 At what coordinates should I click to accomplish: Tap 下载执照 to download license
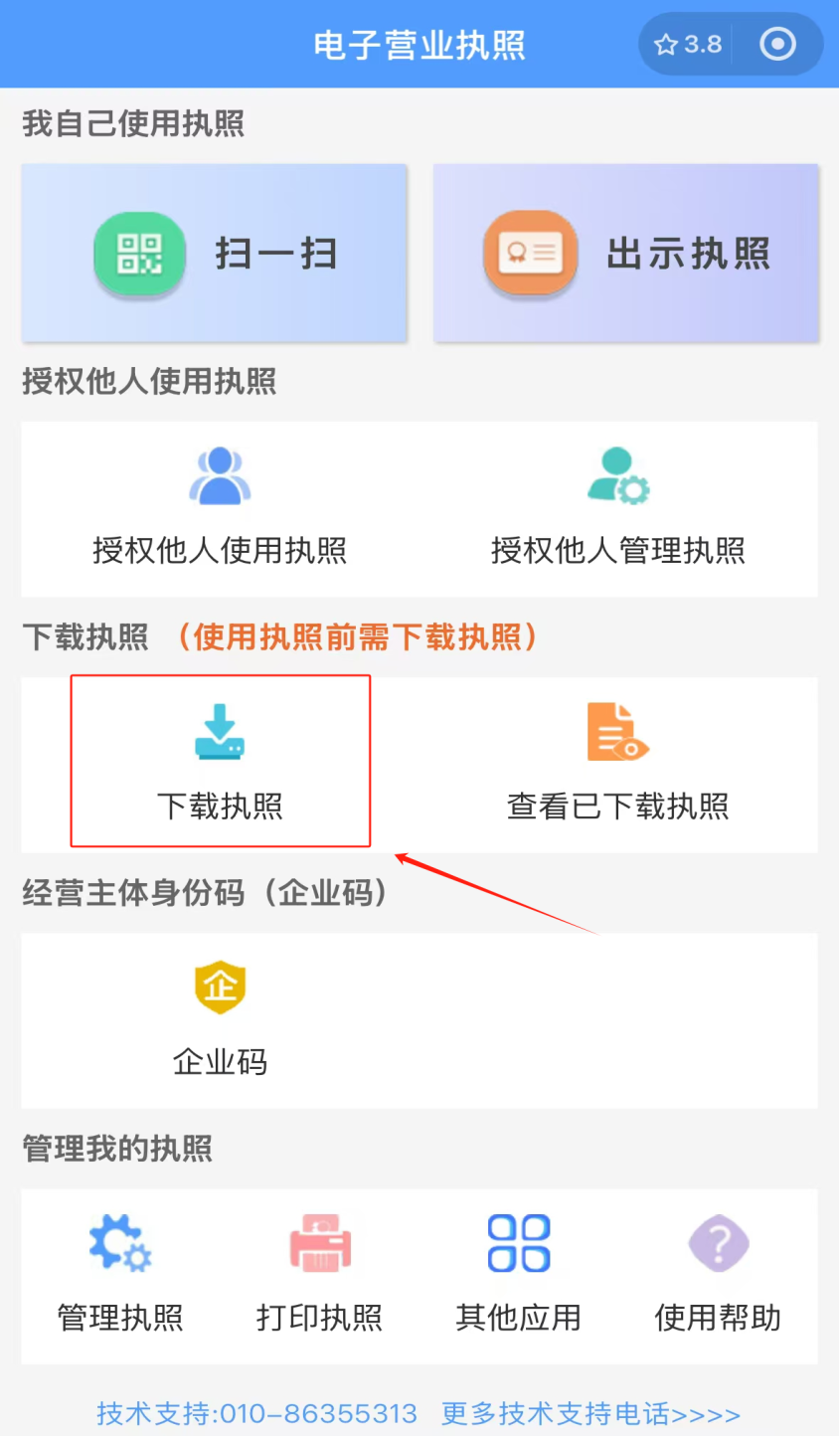[220, 762]
